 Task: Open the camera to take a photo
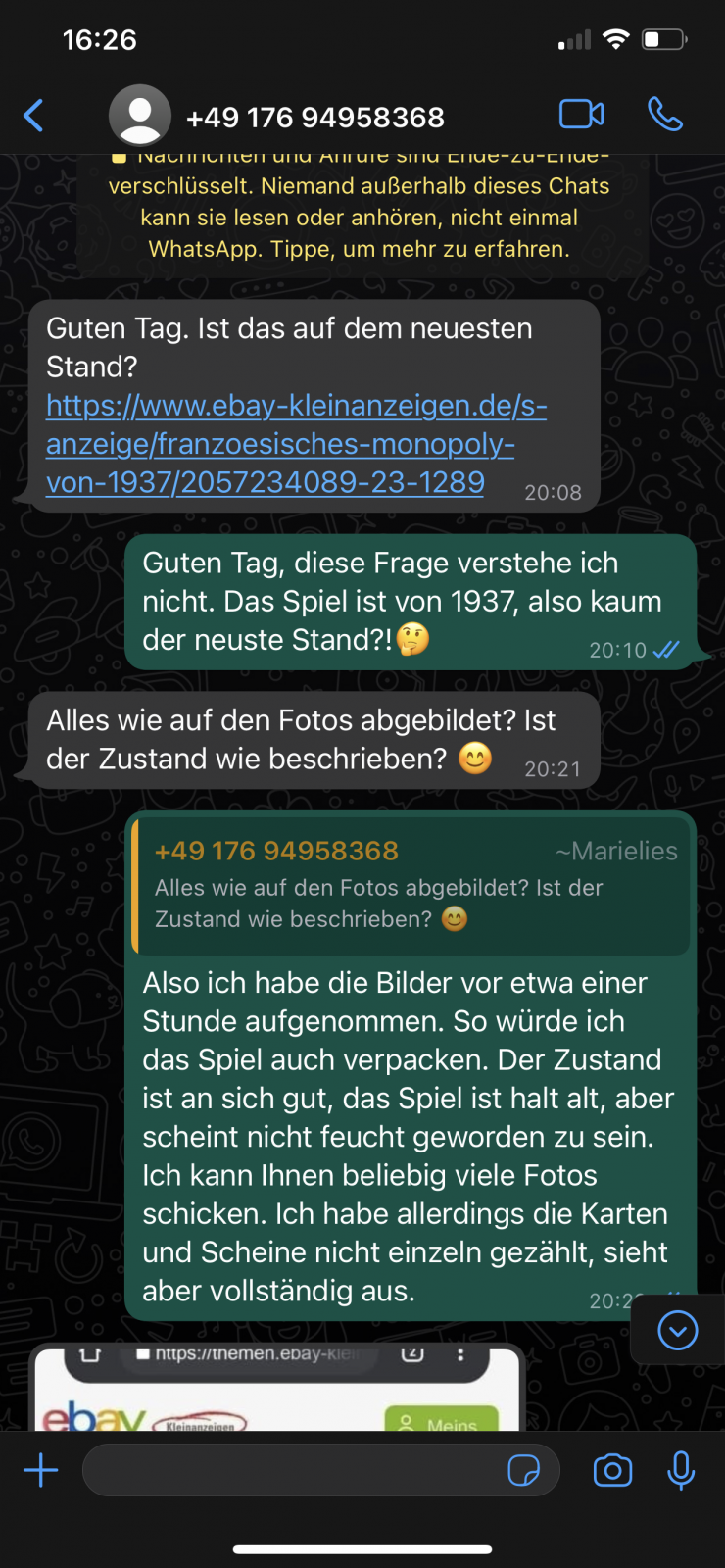point(612,1470)
